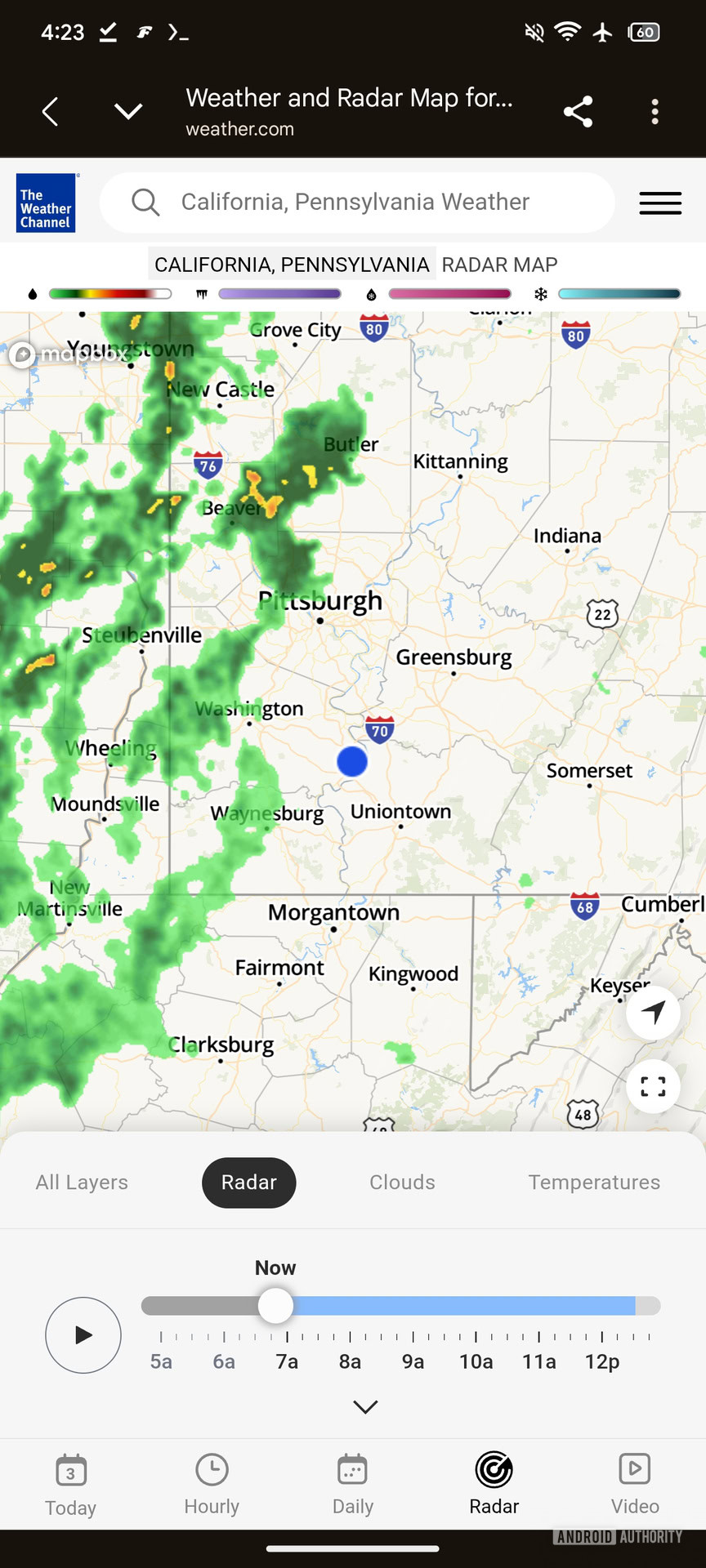Open the three-dot overflow menu
This screenshot has height=1568, width=706.
click(x=655, y=110)
